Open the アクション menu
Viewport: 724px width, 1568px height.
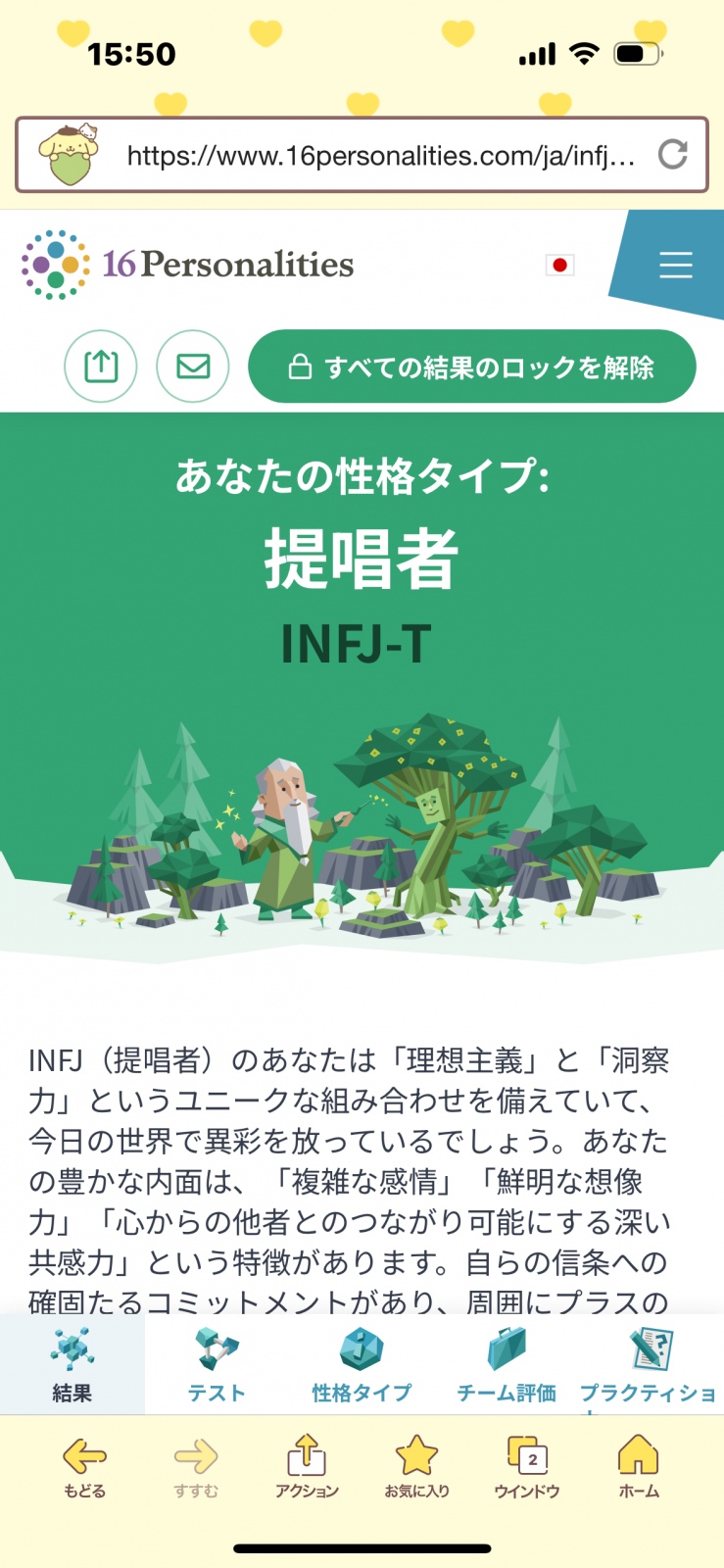pos(307,1466)
